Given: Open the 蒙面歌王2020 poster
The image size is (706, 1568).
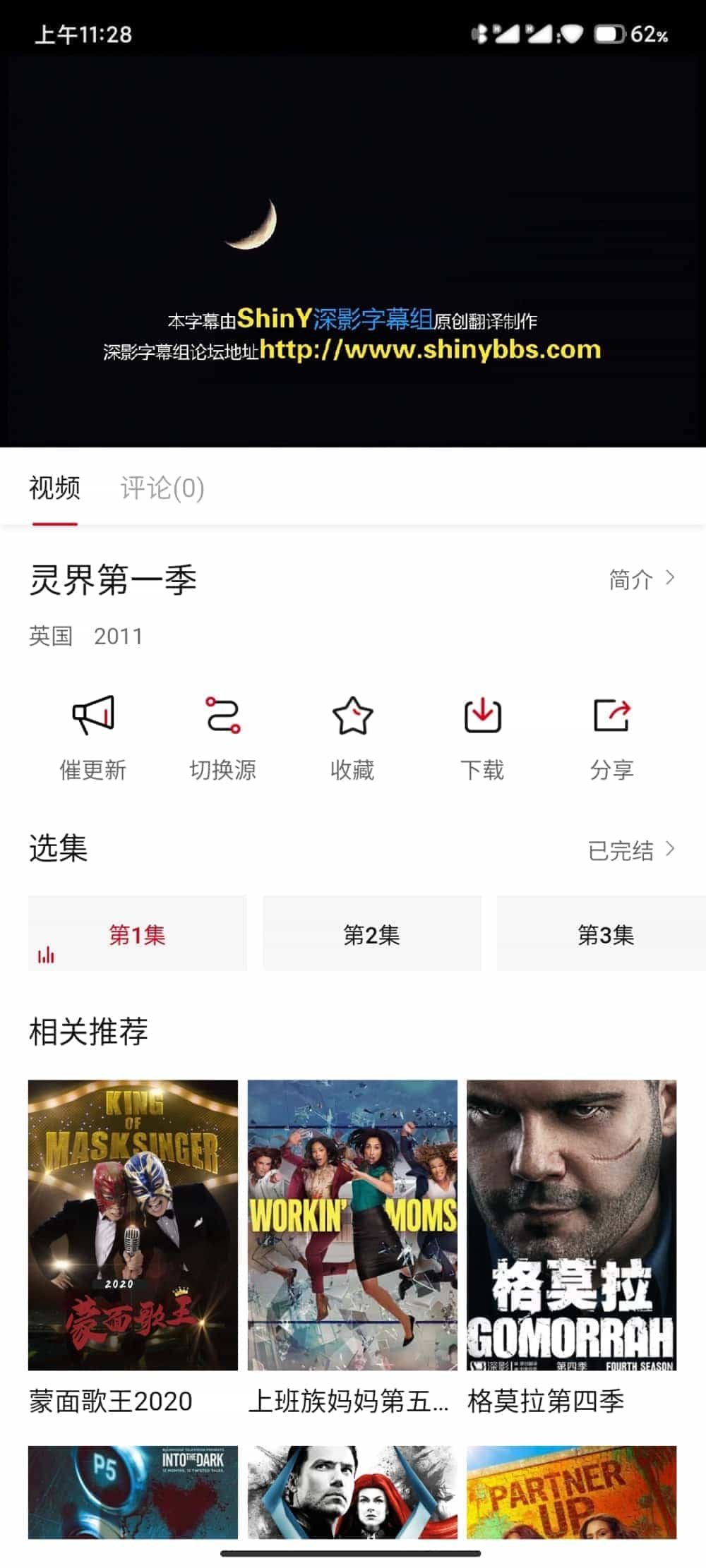Looking at the screenshot, I should click(131, 1226).
